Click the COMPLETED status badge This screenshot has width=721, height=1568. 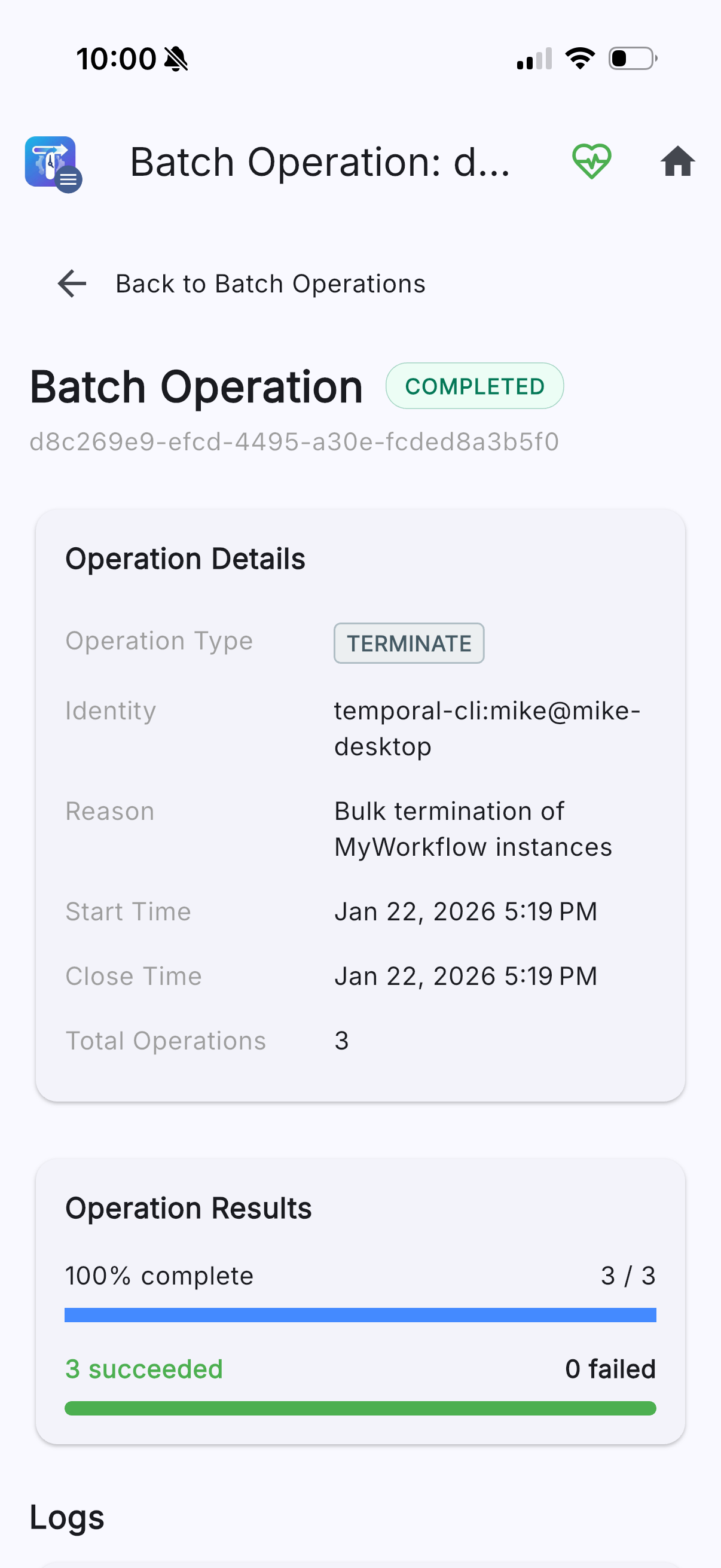click(x=475, y=385)
